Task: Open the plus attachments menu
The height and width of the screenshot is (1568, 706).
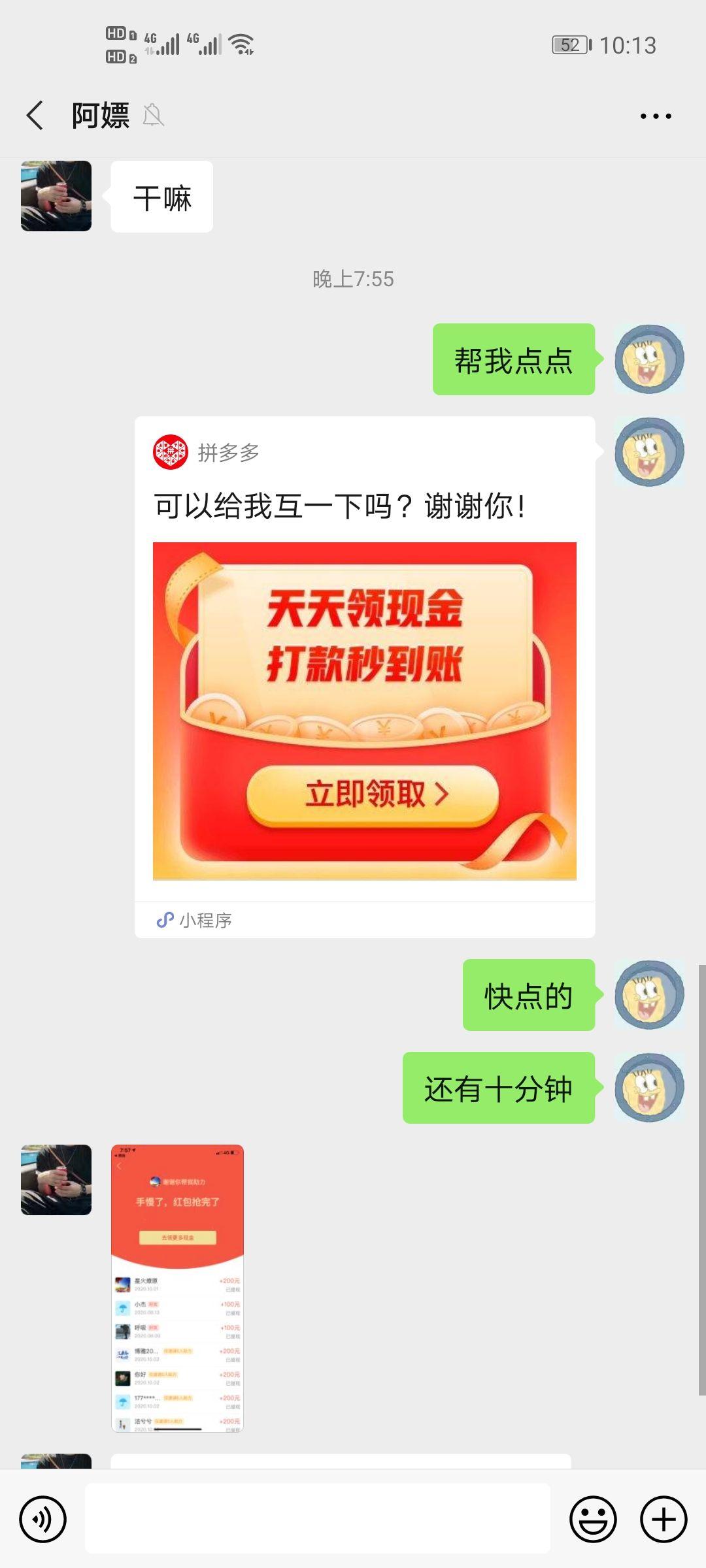Action: (x=664, y=1520)
